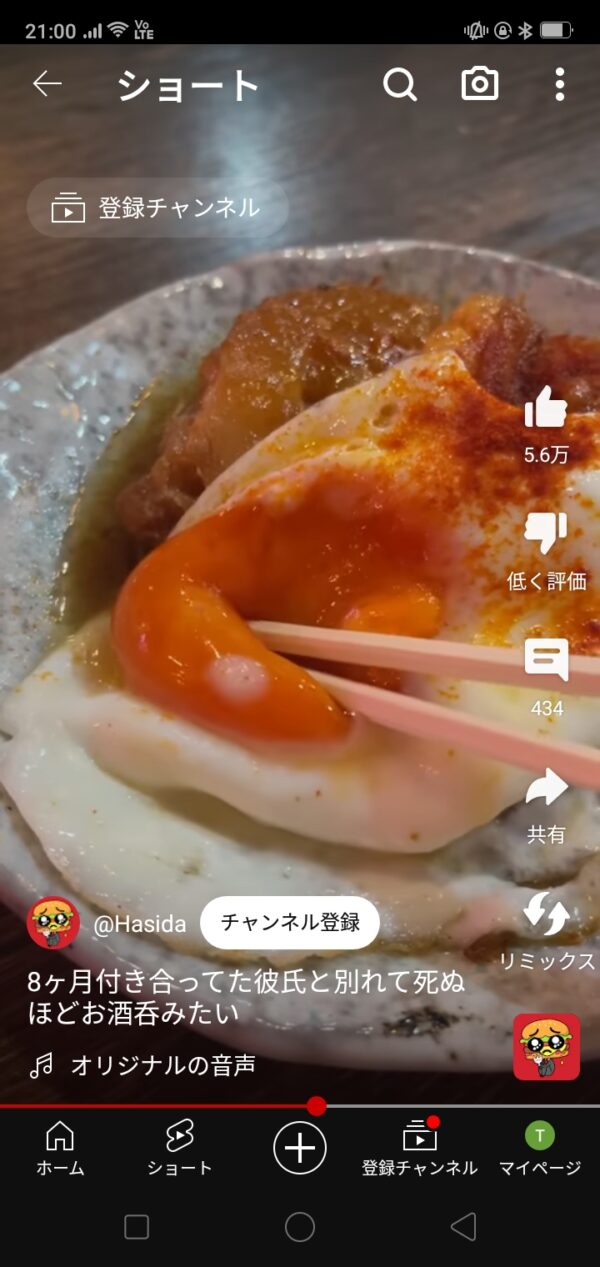Open search in Shorts
600x1267 pixels.
(399, 85)
